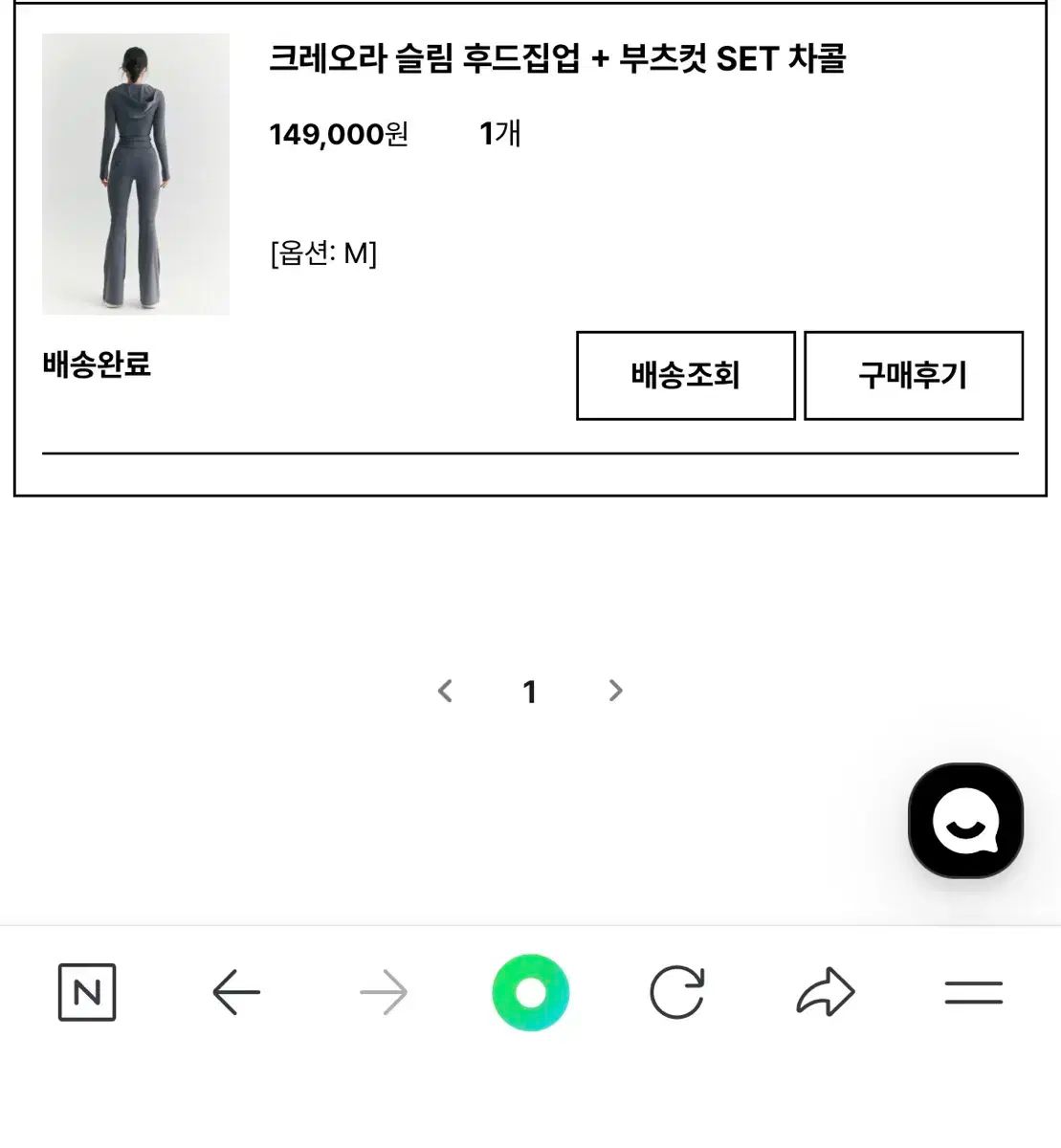
Task: Open the 크레오라 슬림 후드집업 product title
Action: tap(557, 59)
